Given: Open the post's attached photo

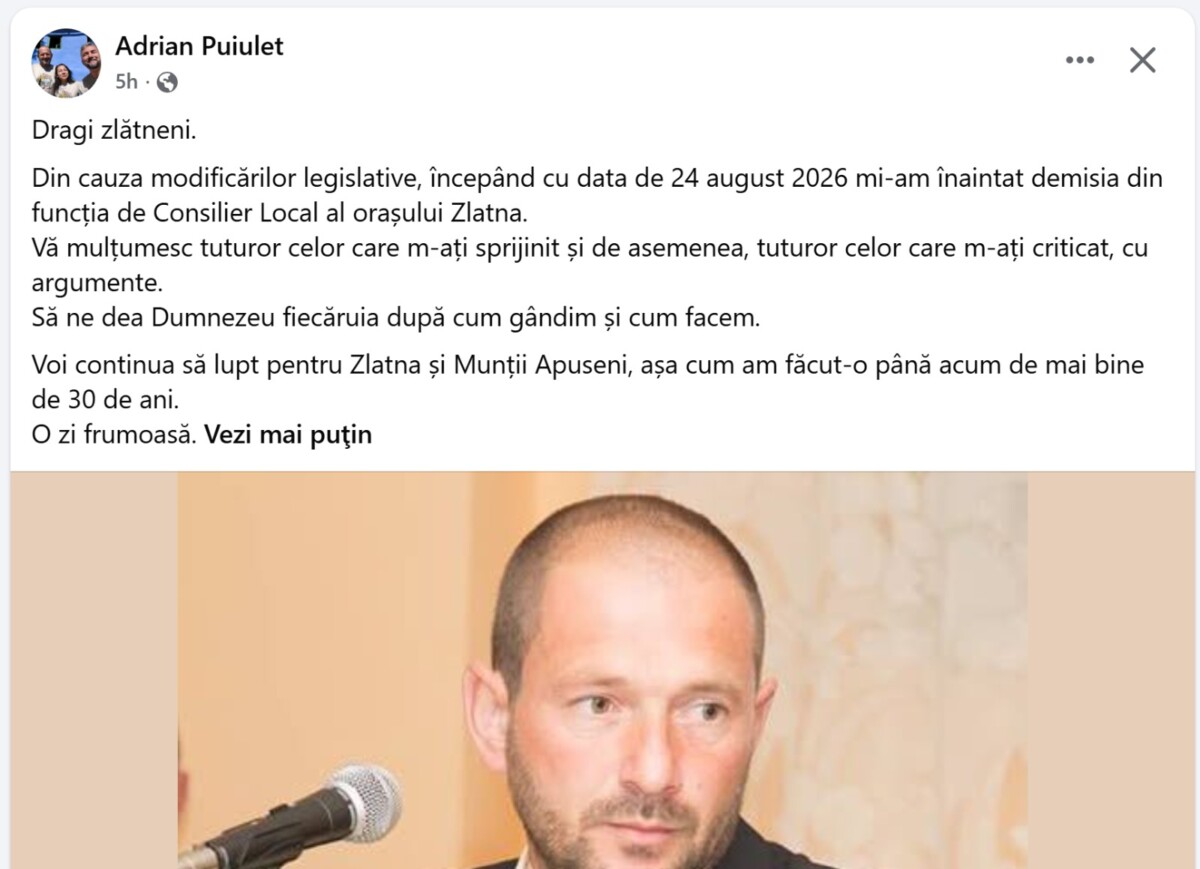Looking at the screenshot, I should coord(602,670).
